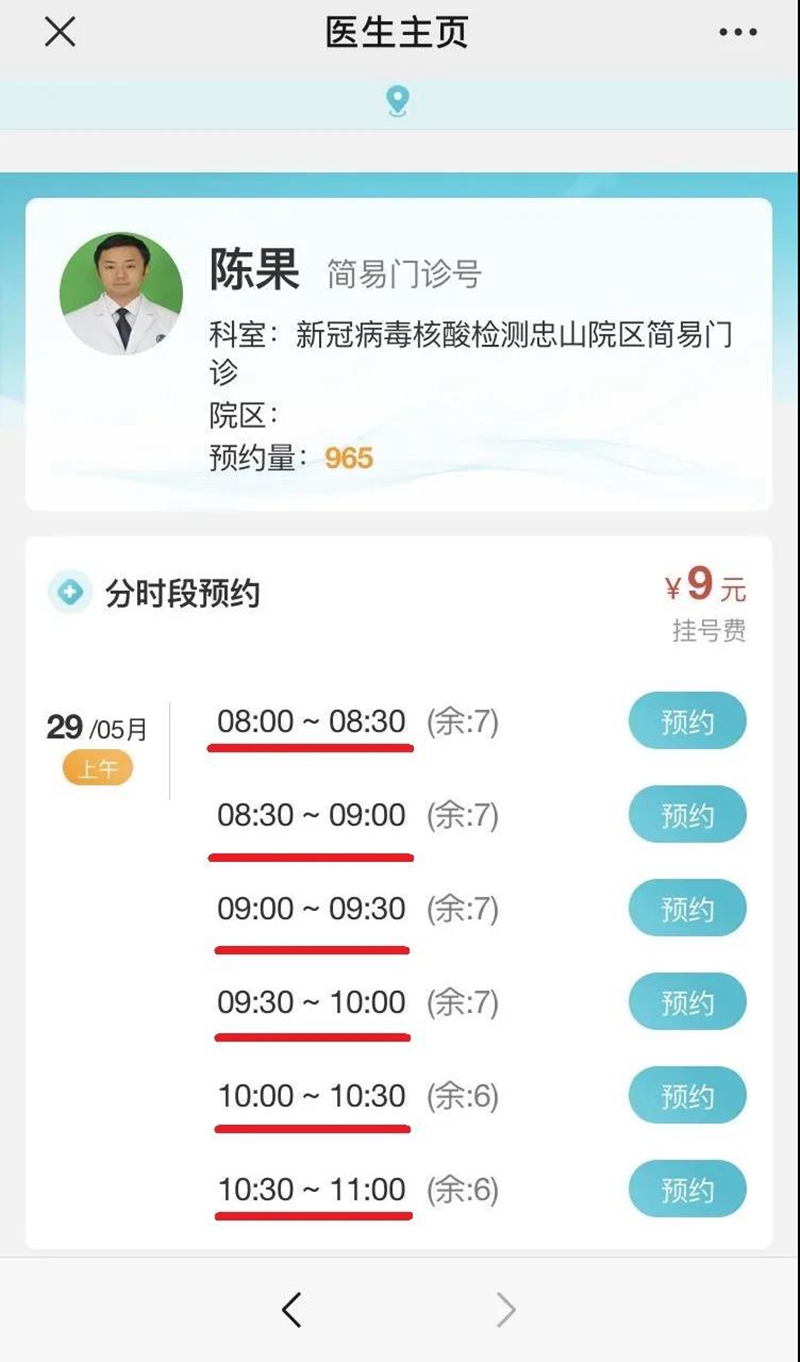The image size is (800, 1362).
Task: Tap the 预约 button for the 10:00~10:30 slot
Action: [x=686, y=1095]
